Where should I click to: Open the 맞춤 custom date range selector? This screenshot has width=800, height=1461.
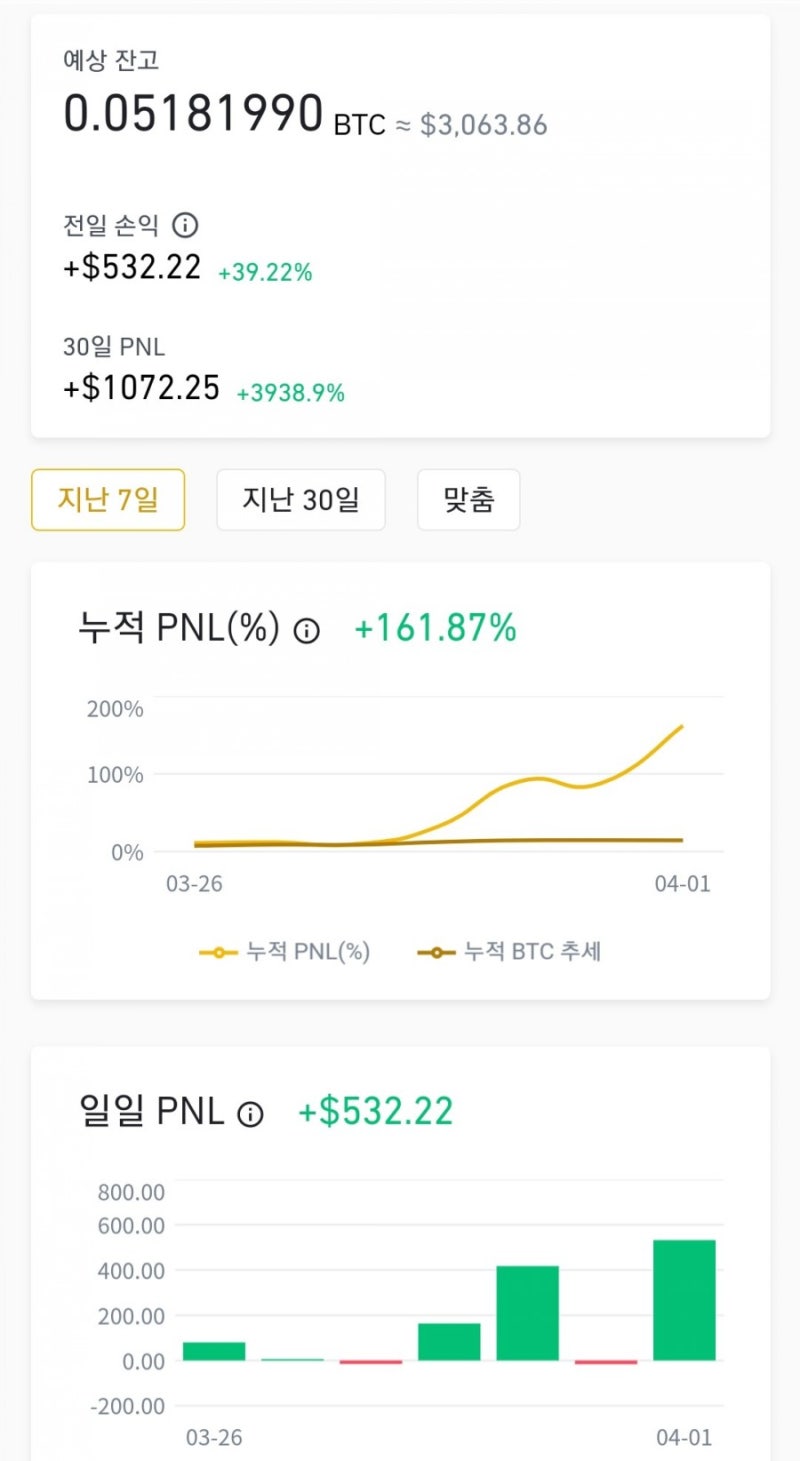coord(467,499)
